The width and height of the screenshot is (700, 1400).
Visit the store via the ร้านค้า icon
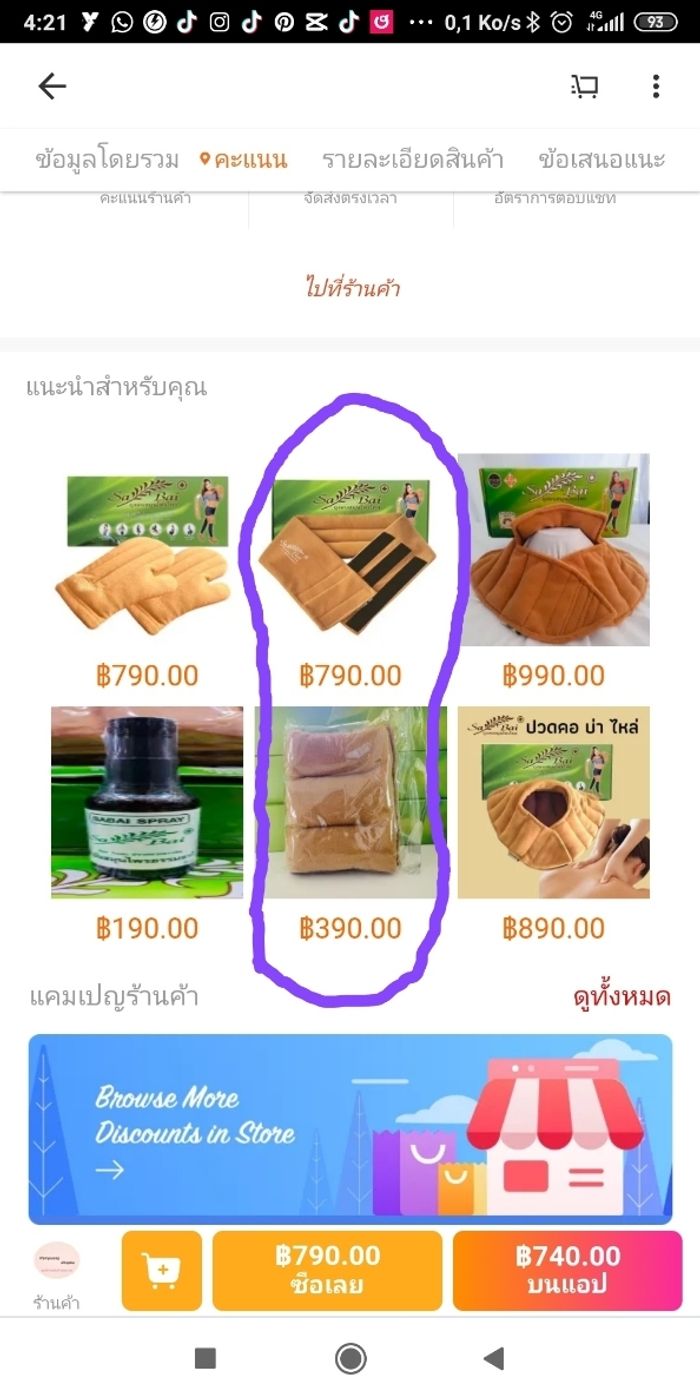coord(56,1272)
